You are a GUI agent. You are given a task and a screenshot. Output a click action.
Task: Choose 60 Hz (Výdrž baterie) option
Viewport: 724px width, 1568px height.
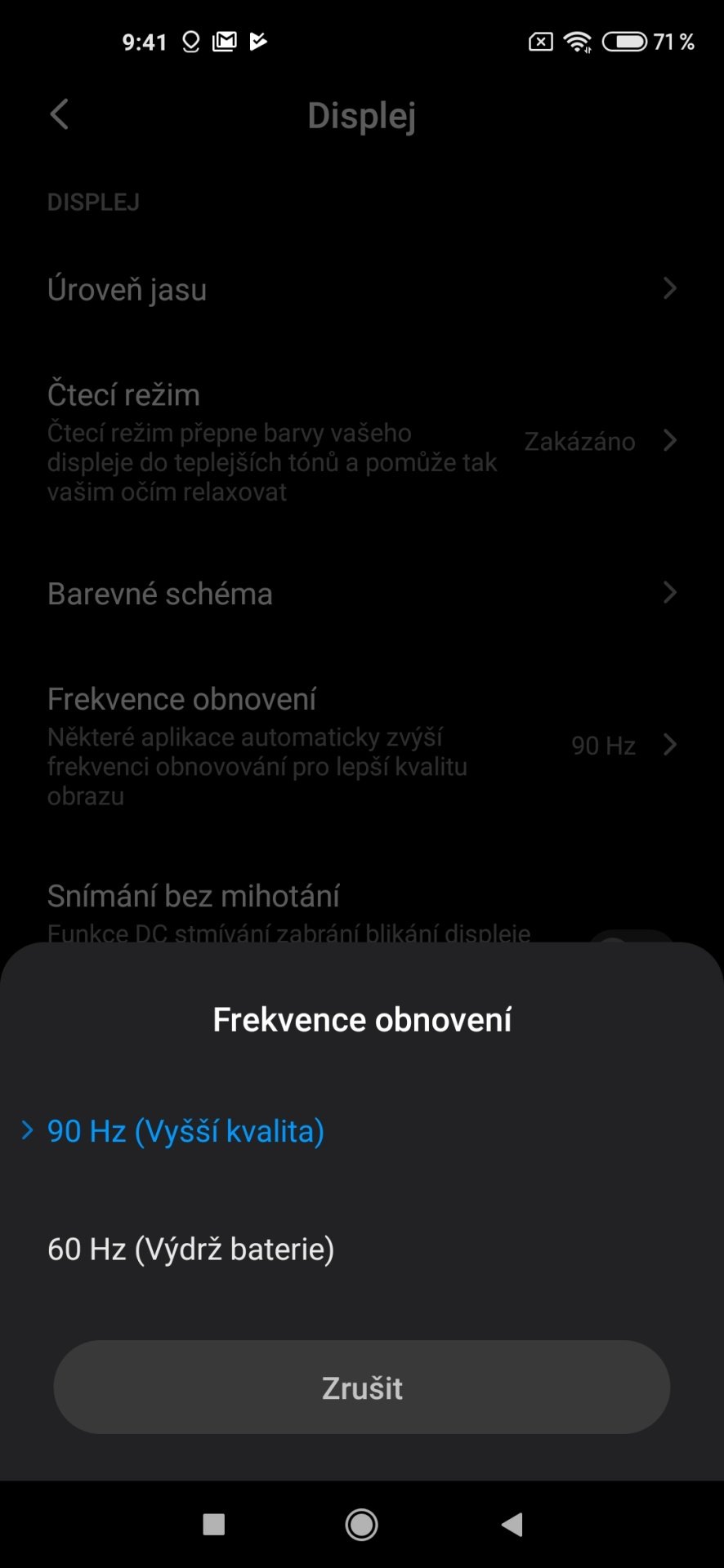point(362,1249)
